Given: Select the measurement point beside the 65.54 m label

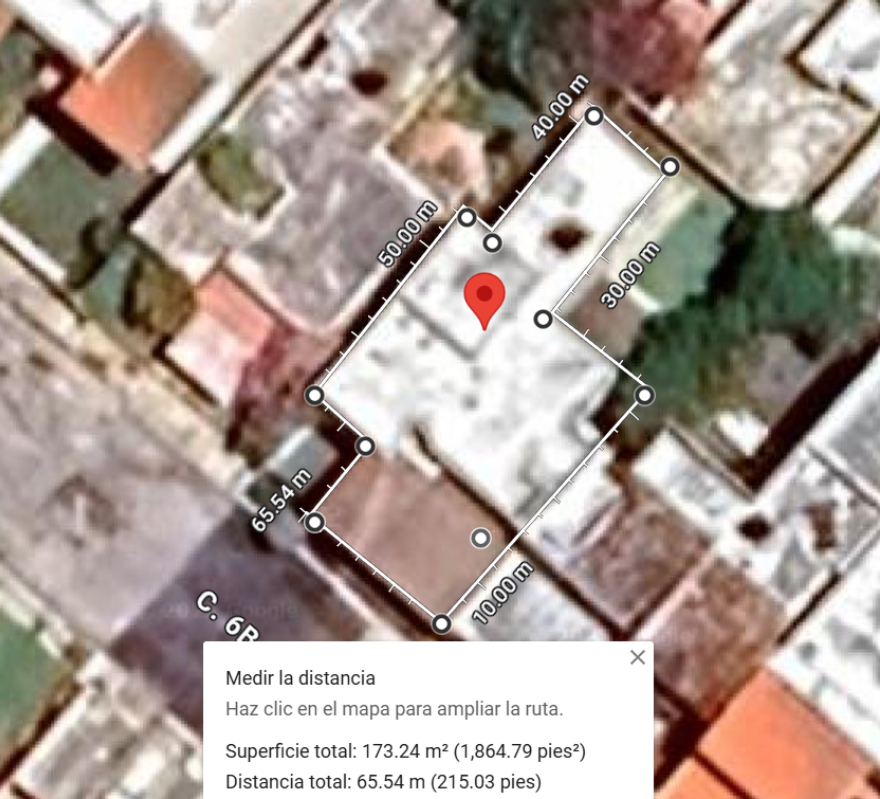Looking at the screenshot, I should tap(315, 522).
